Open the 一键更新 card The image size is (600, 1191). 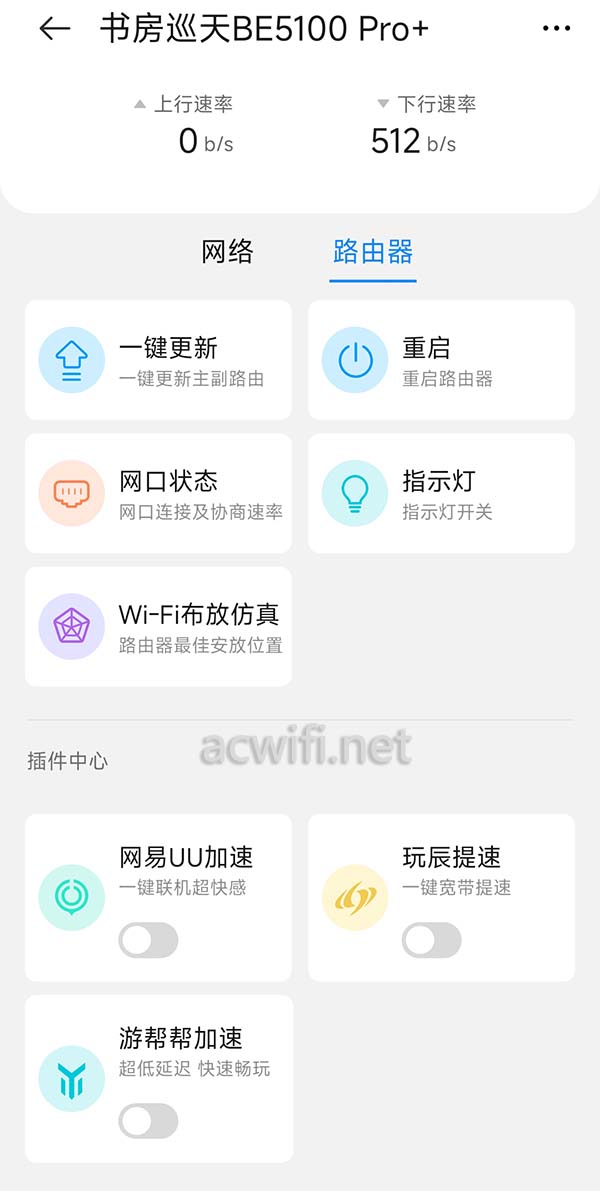click(x=158, y=360)
